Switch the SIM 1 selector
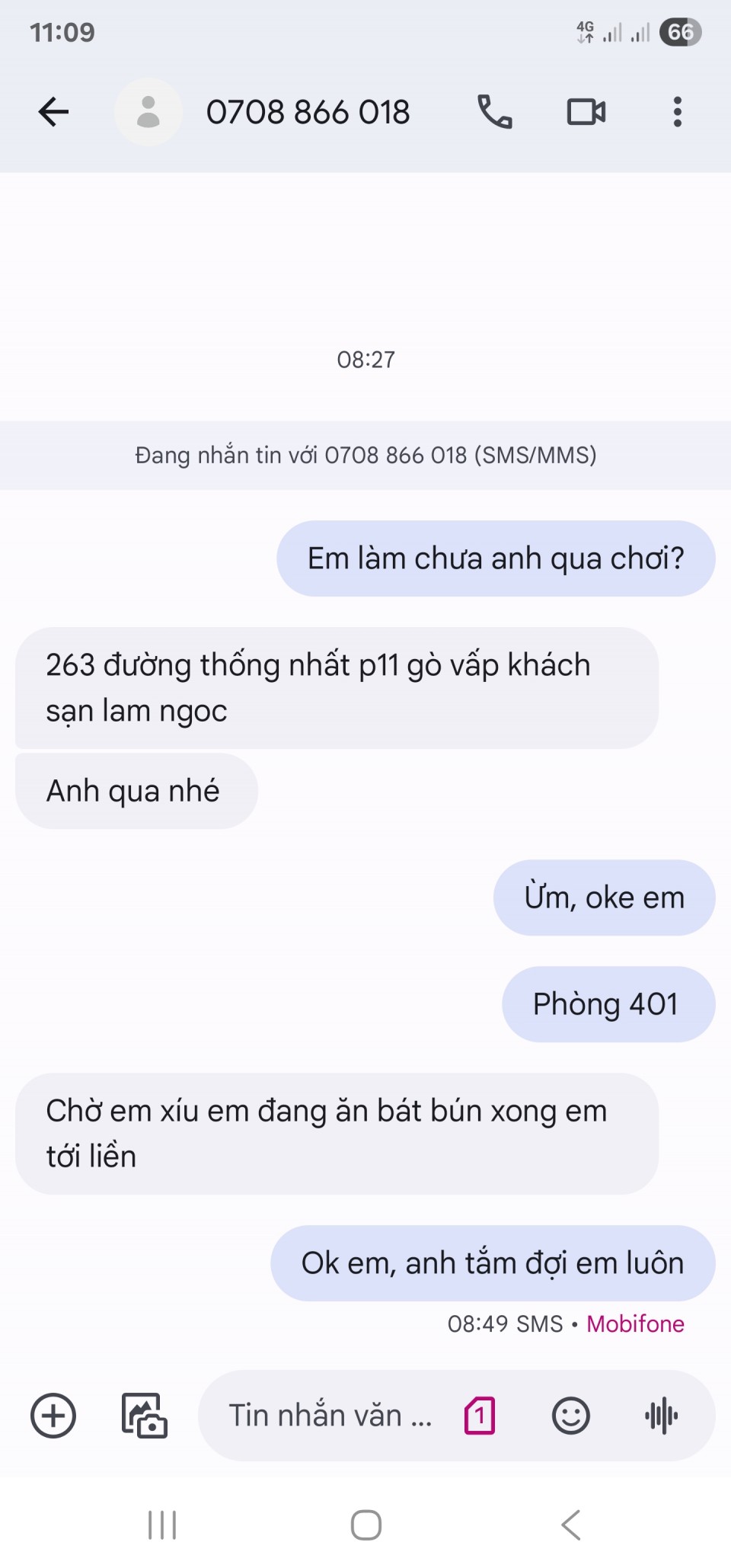The width and height of the screenshot is (731, 1568). (x=480, y=1416)
